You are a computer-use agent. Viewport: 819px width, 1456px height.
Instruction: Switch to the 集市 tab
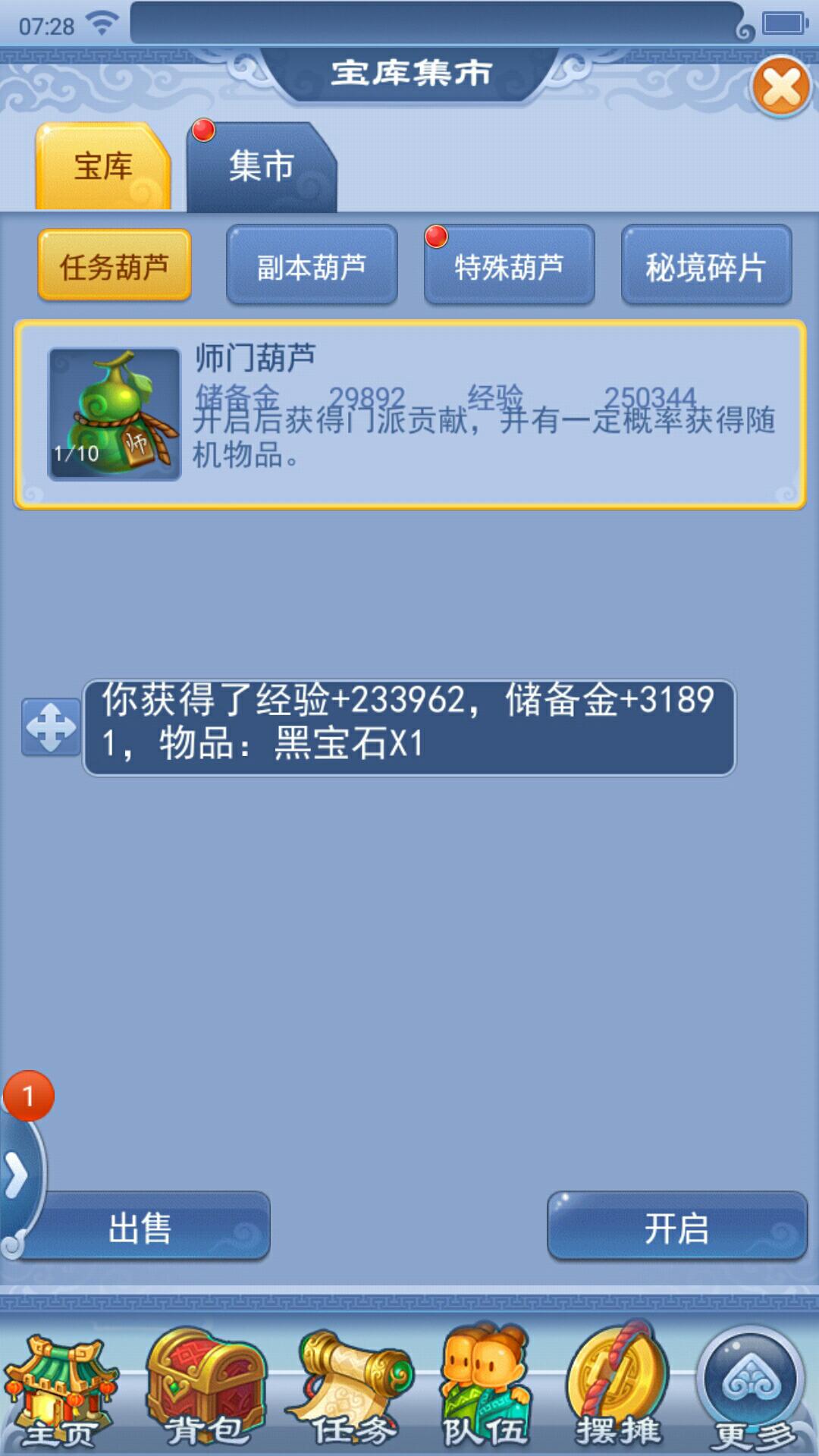click(261, 167)
